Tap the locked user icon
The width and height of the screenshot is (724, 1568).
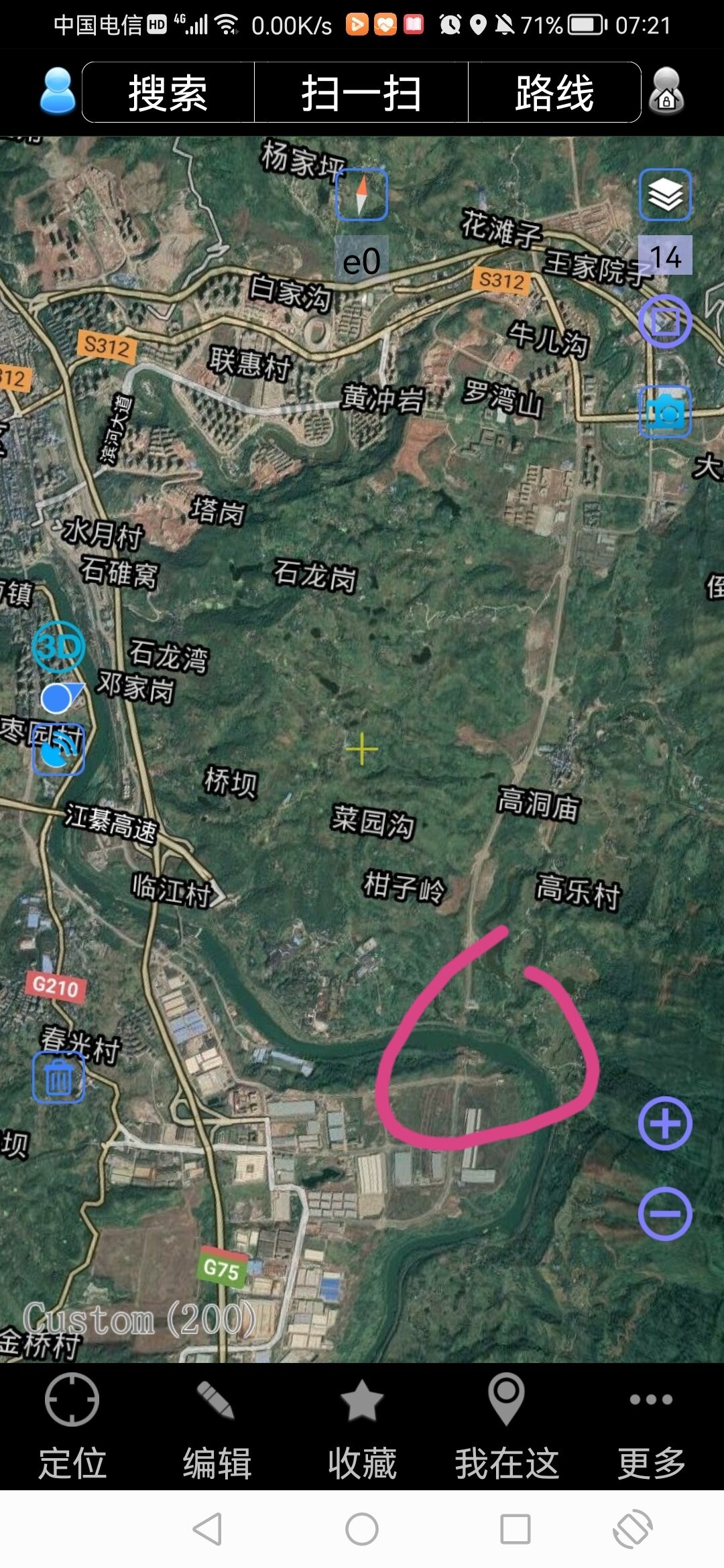point(666,92)
